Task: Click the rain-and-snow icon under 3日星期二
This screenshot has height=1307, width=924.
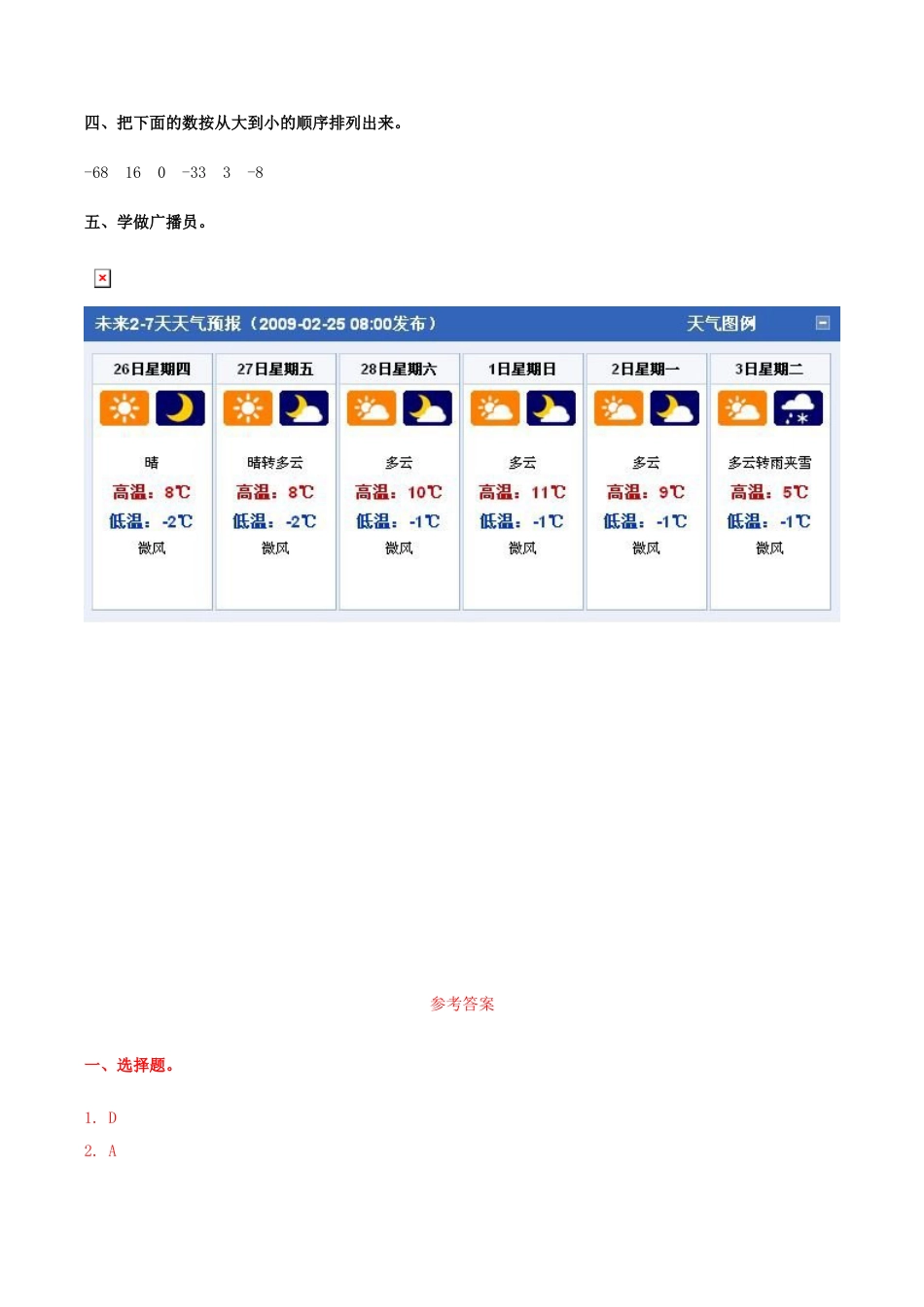Action: click(x=798, y=407)
